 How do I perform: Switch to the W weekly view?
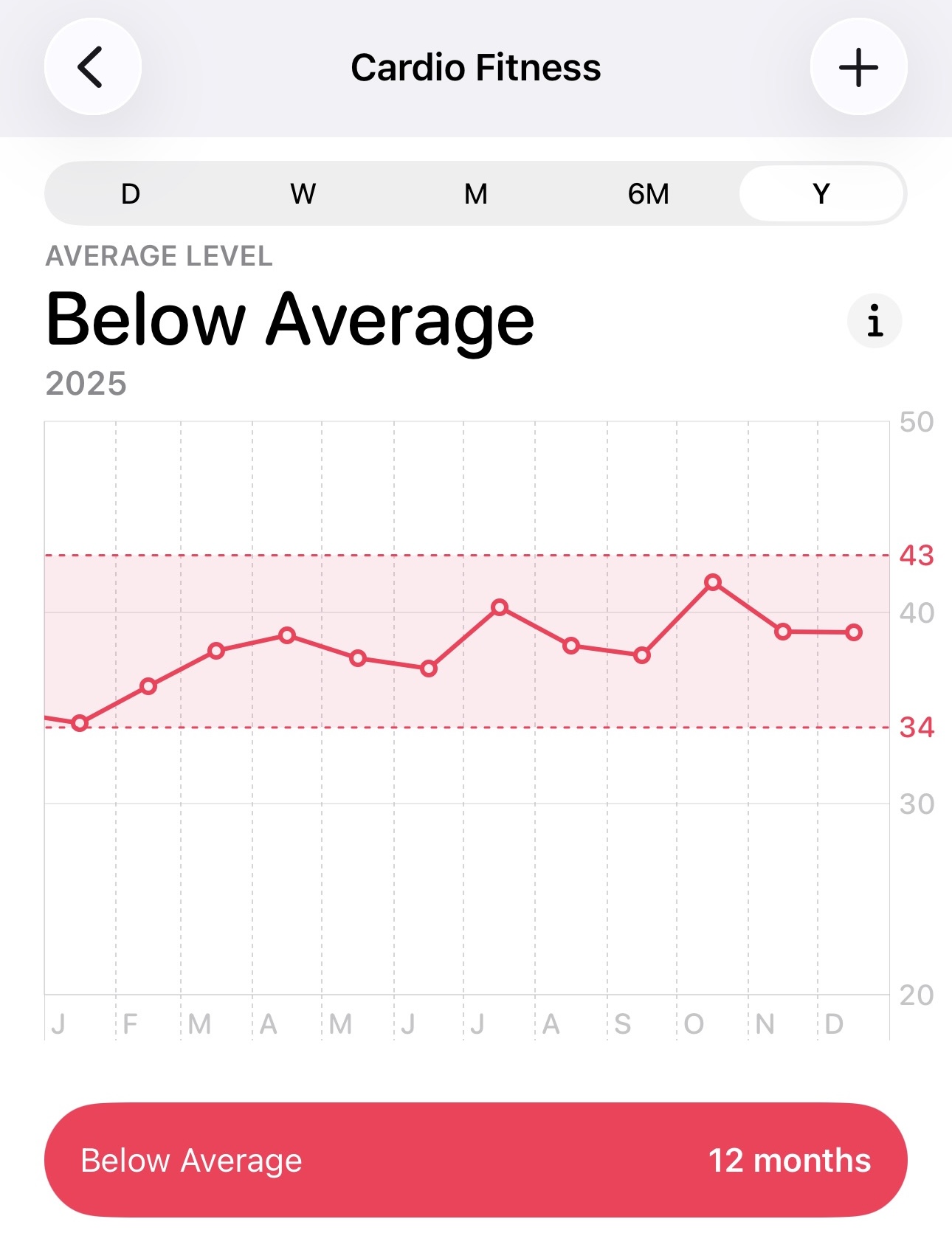point(303,193)
